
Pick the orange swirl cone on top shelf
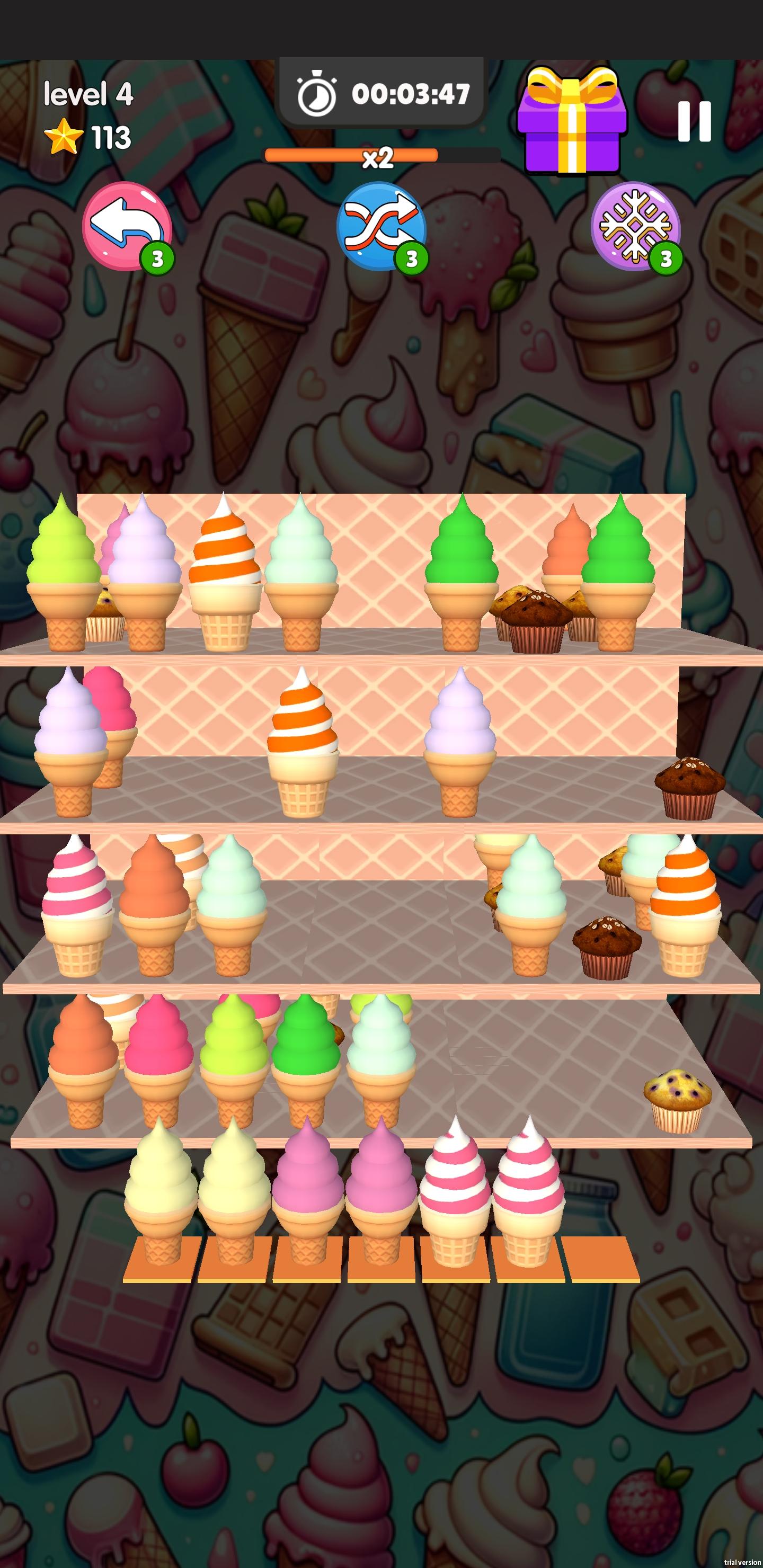(225, 572)
